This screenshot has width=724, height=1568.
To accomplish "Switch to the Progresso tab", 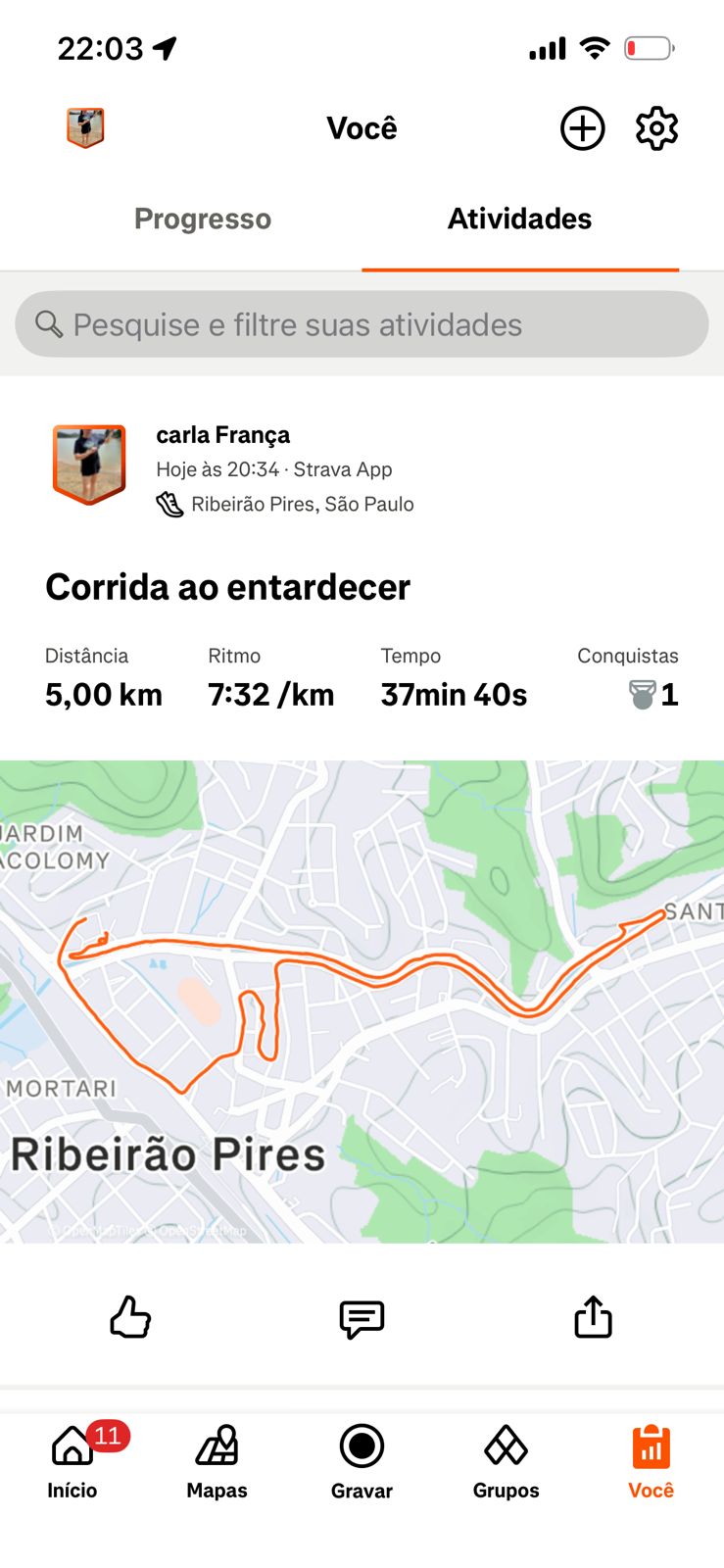I will tap(203, 219).
